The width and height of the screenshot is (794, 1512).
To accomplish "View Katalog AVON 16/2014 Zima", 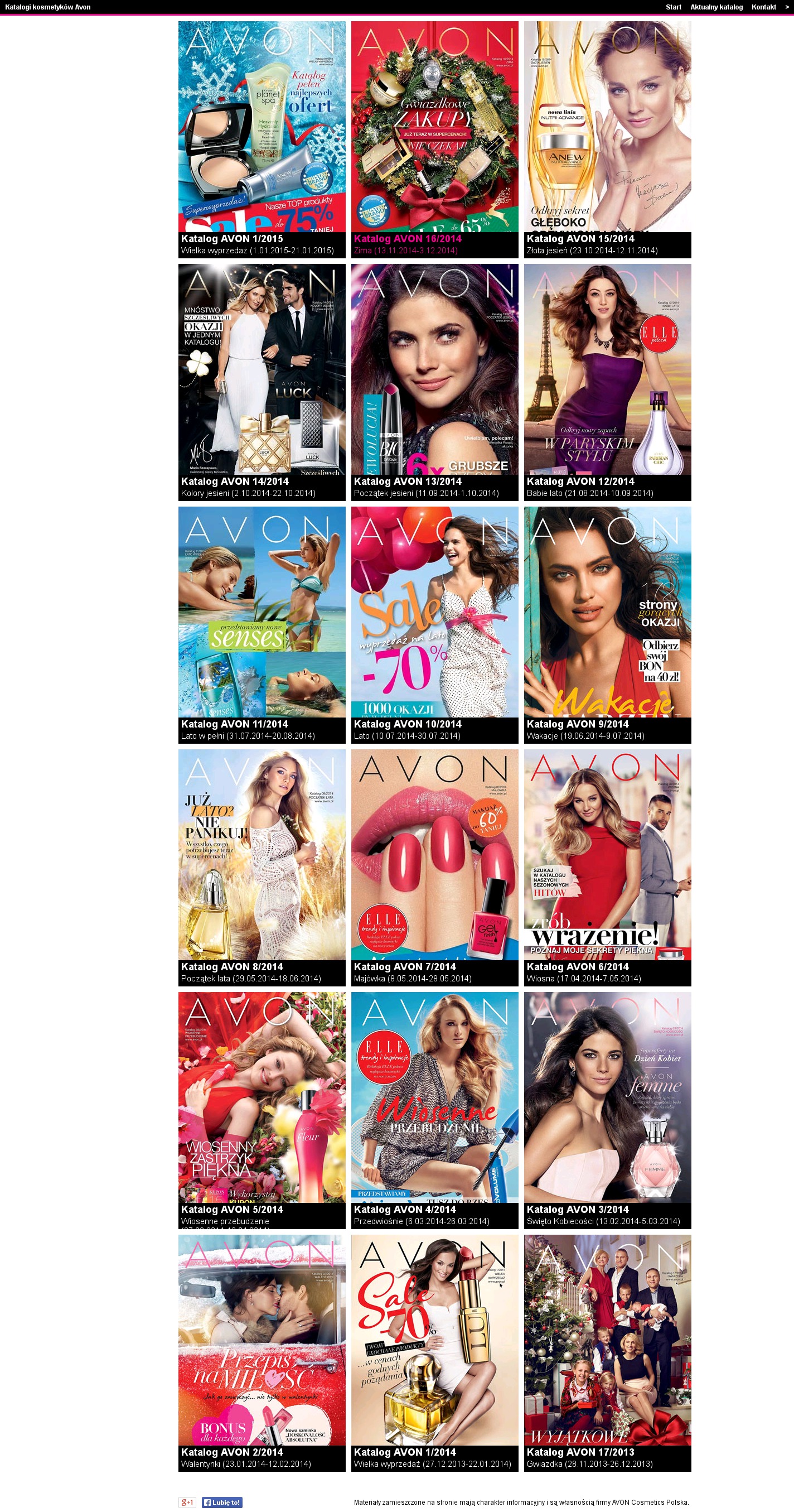I will click(434, 127).
